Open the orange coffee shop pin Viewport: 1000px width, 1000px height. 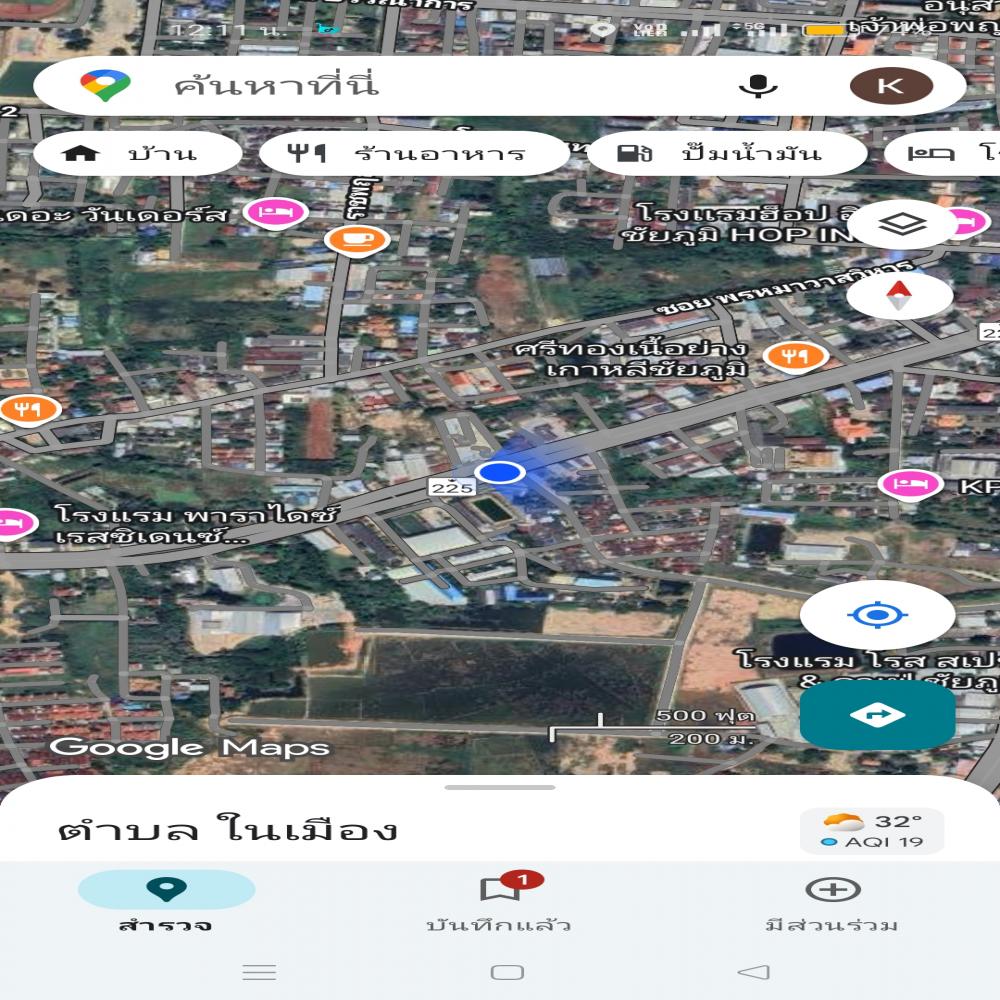click(357, 239)
